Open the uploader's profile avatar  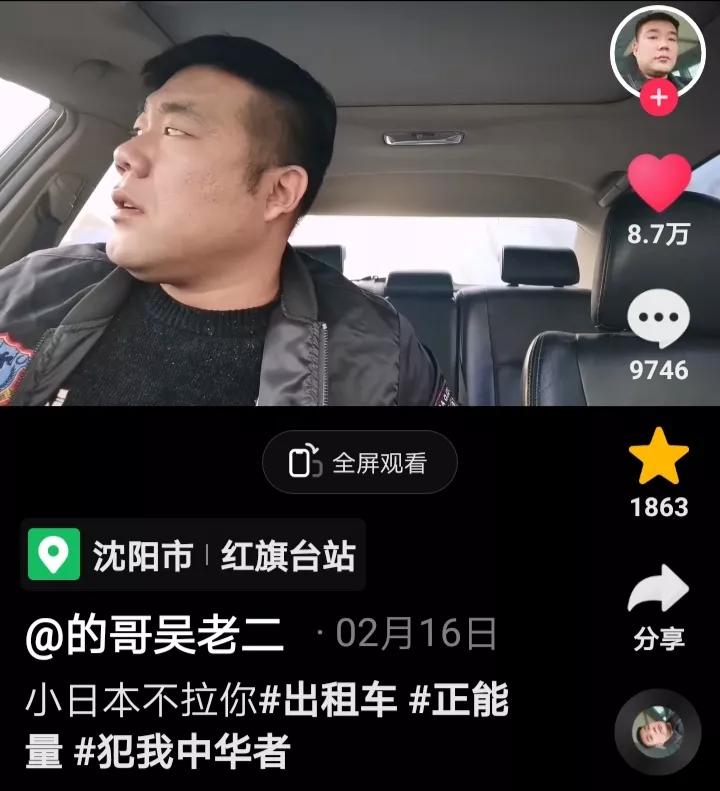point(656,47)
